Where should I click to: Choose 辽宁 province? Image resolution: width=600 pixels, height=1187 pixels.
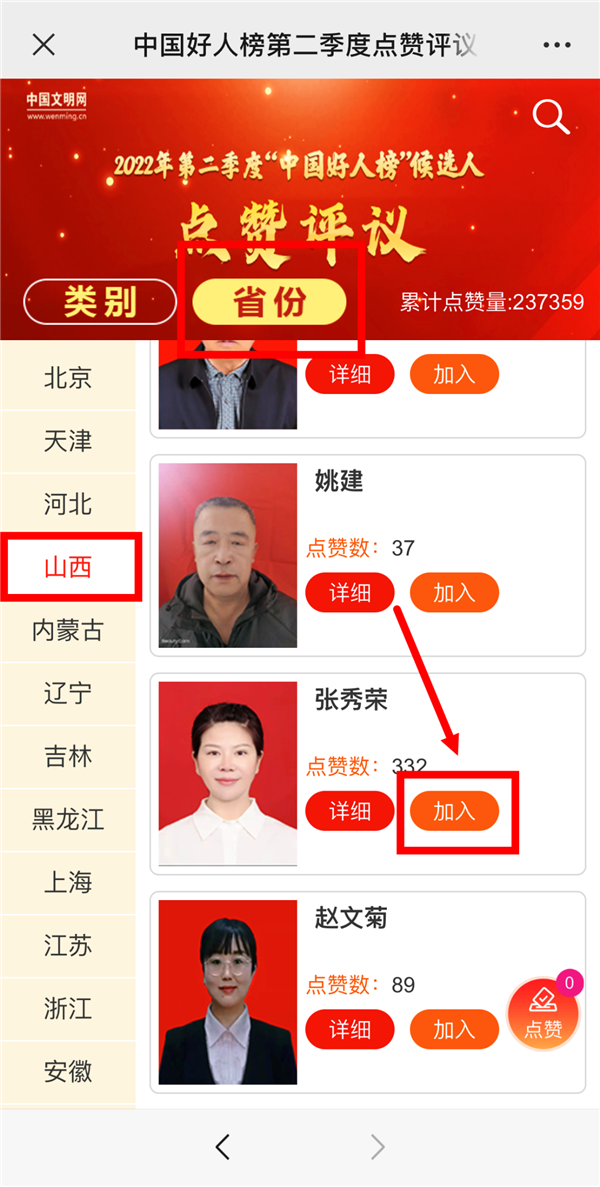click(x=68, y=693)
